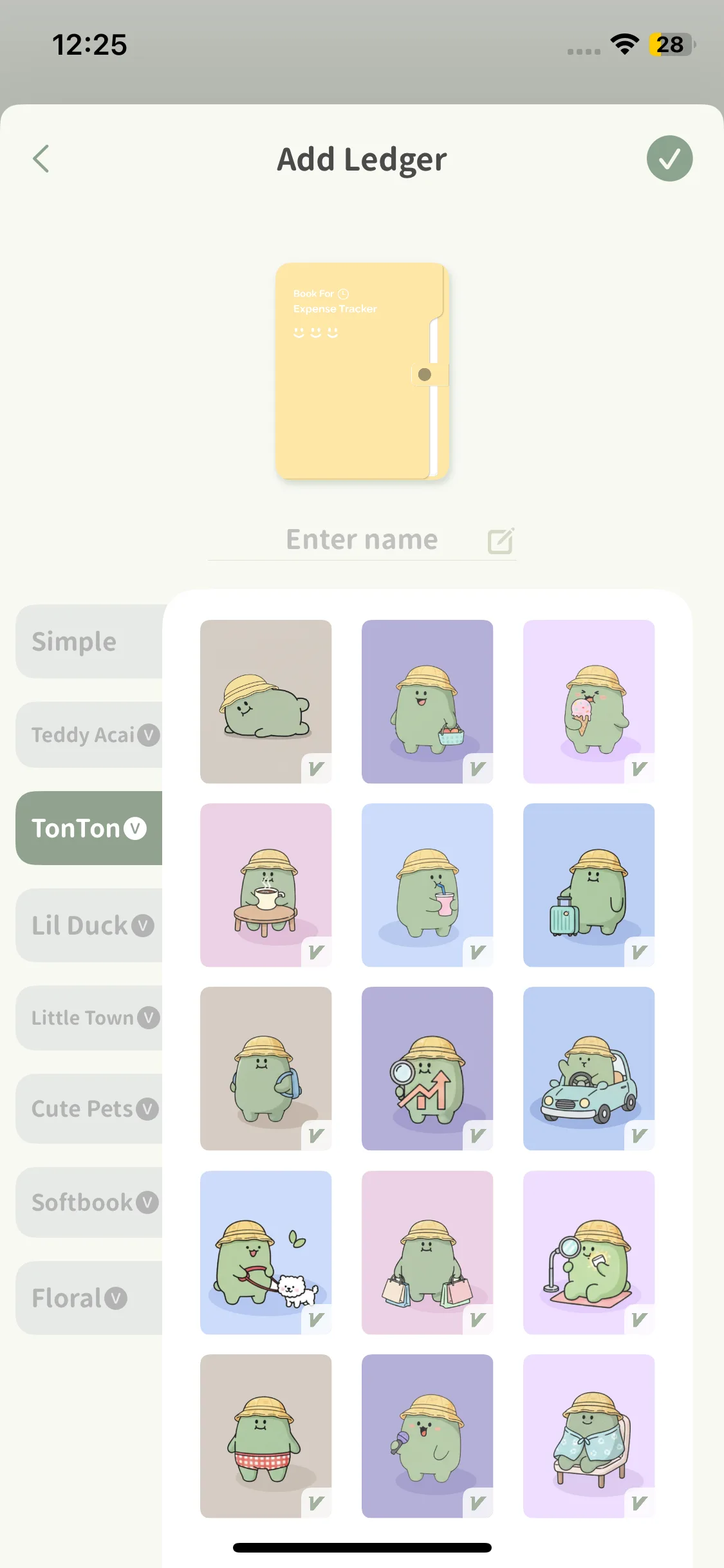Open the Little Town category
Viewport: 724px width, 1568px height.
pyautogui.click(x=90, y=1018)
